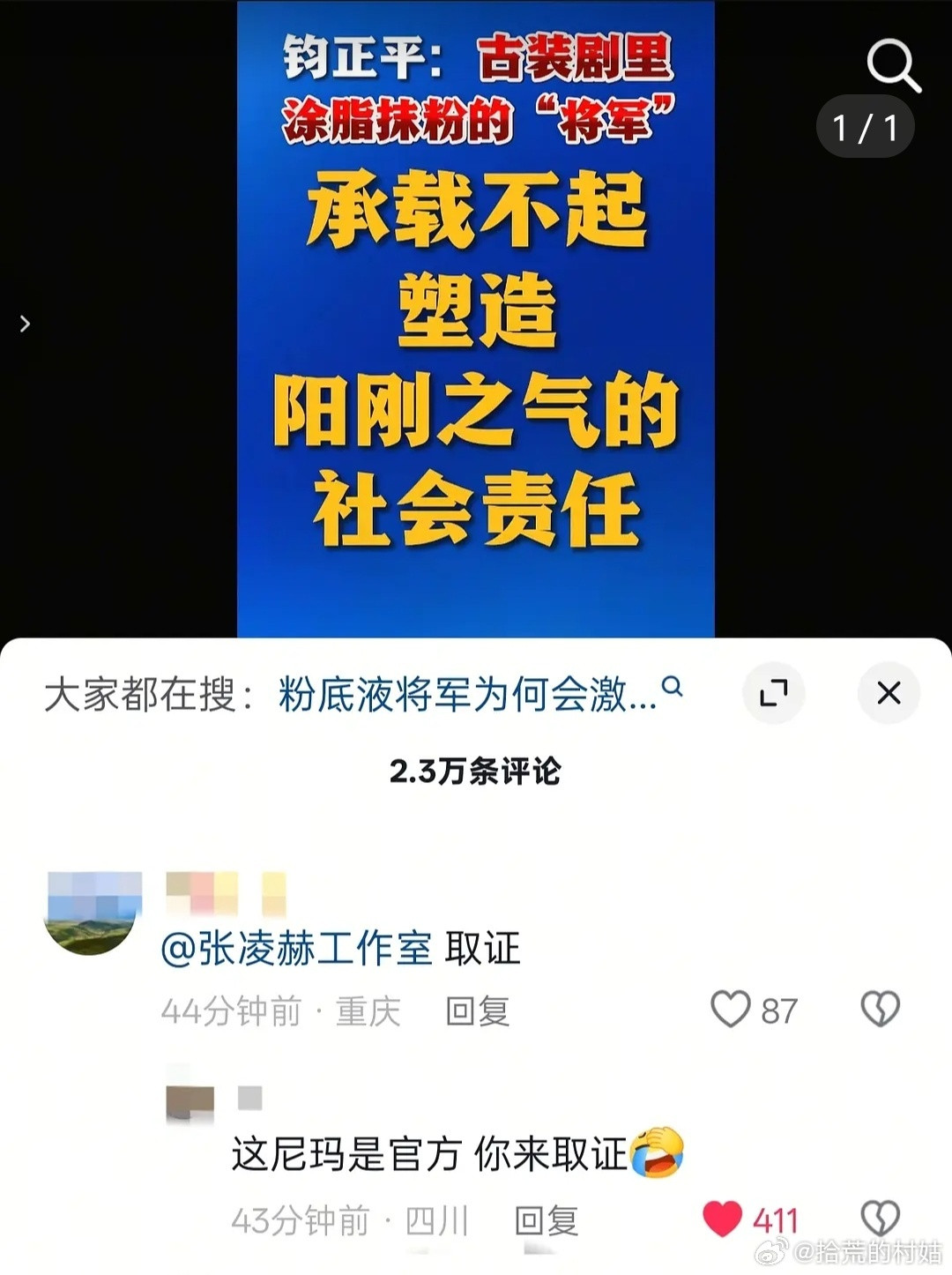Close the comments panel with the X
Screen dimensions: 952x1275
[889, 693]
